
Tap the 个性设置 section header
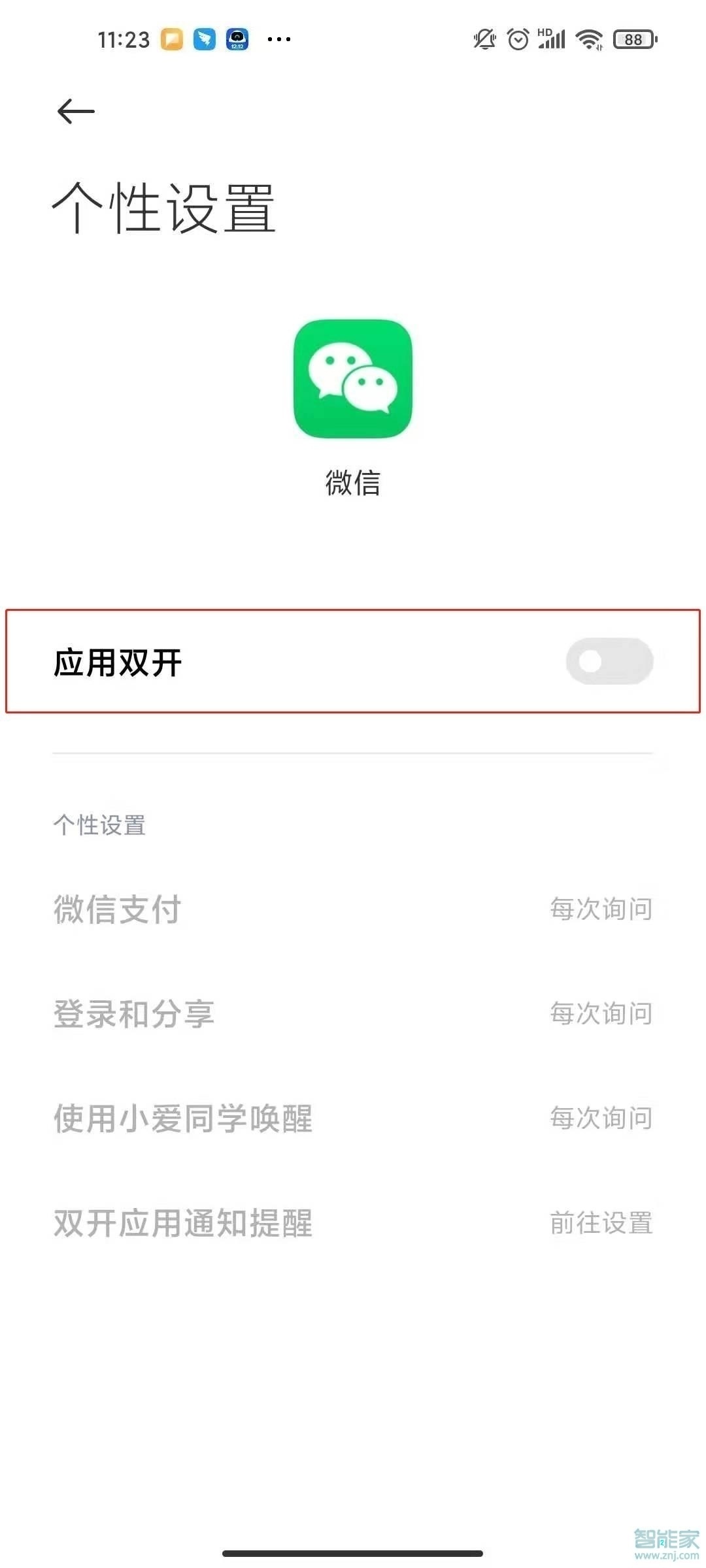pos(99,825)
